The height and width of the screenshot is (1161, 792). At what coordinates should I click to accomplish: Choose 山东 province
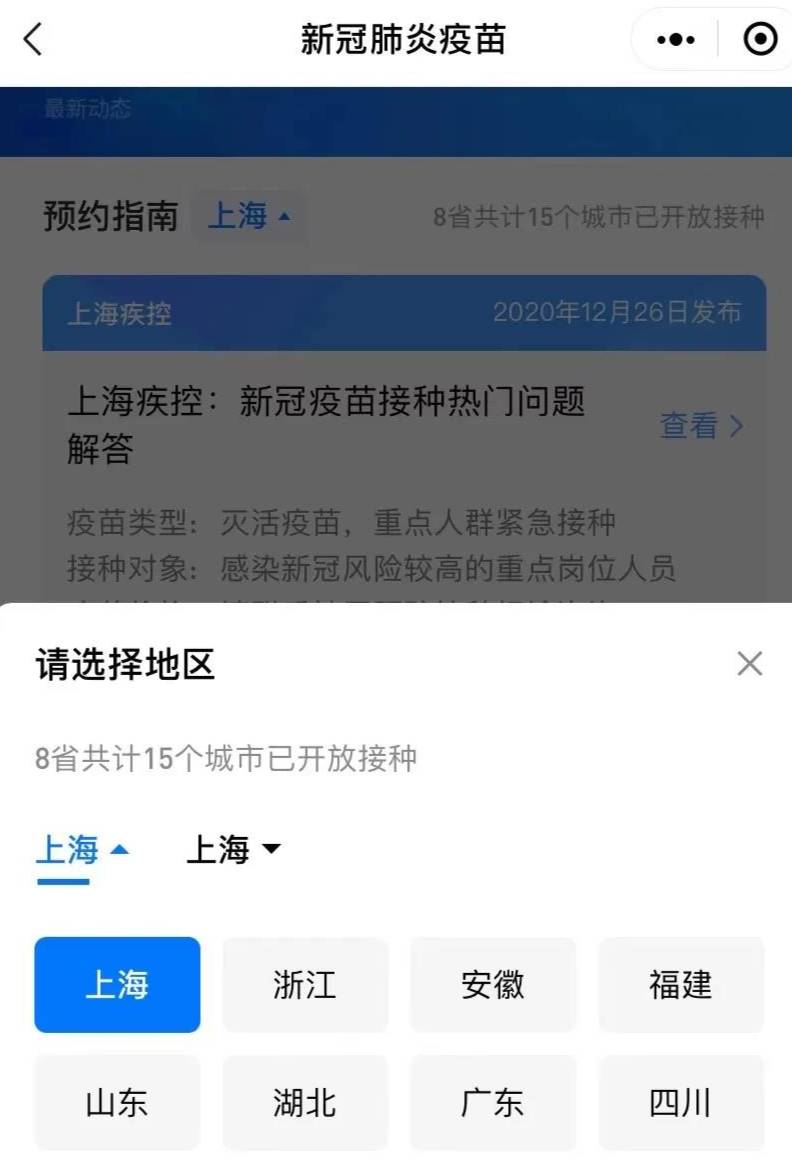[117, 1103]
